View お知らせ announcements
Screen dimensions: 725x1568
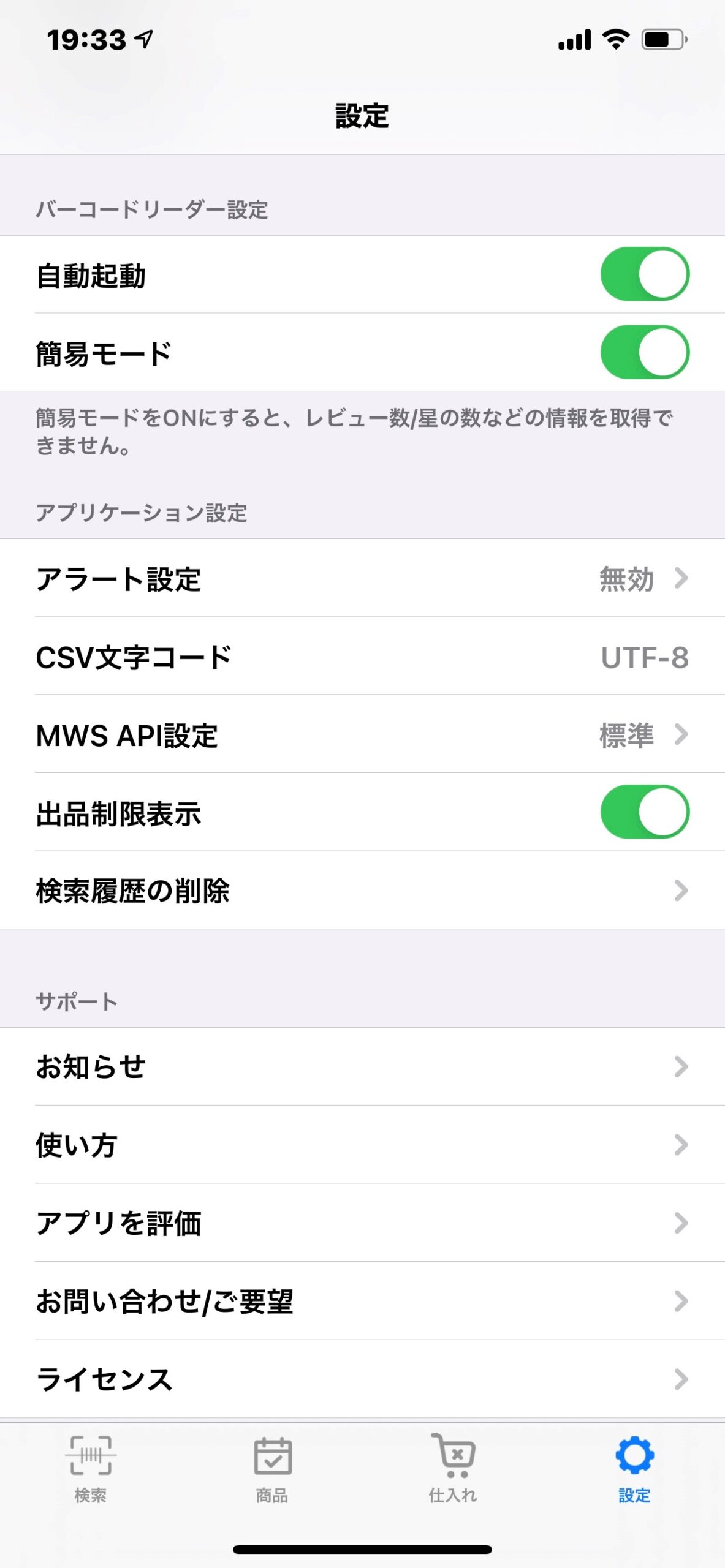click(x=362, y=1066)
